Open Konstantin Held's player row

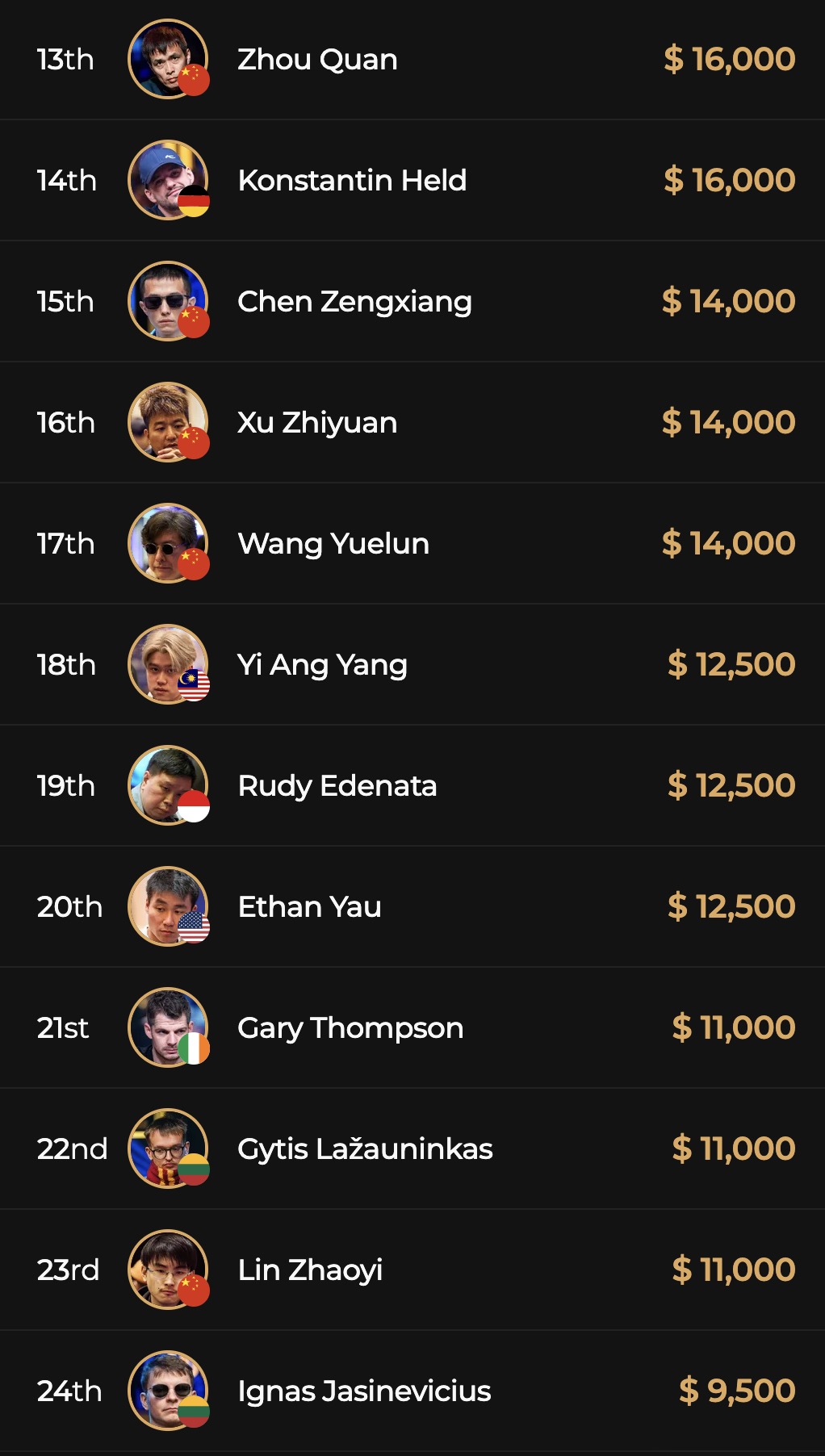point(352,181)
